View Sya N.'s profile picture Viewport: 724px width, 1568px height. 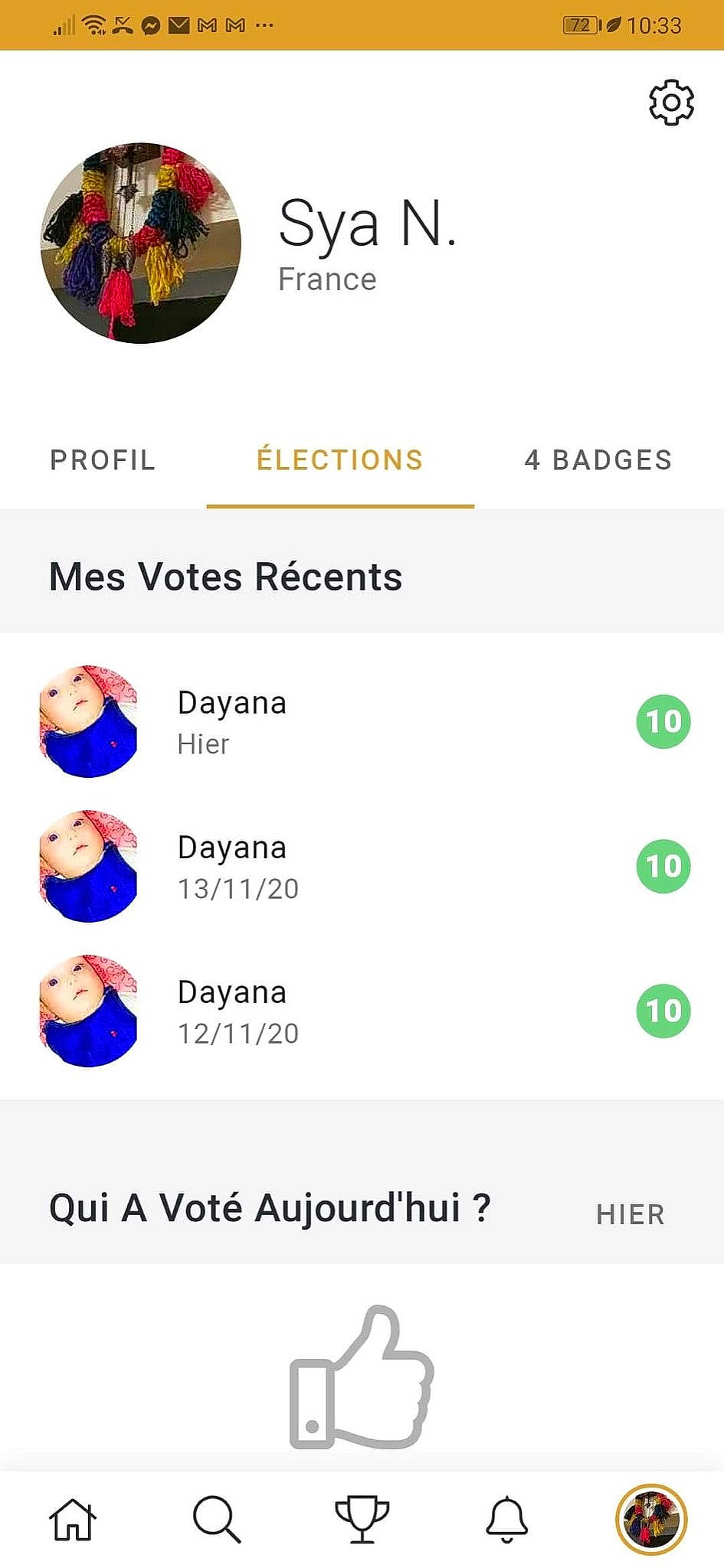click(141, 243)
